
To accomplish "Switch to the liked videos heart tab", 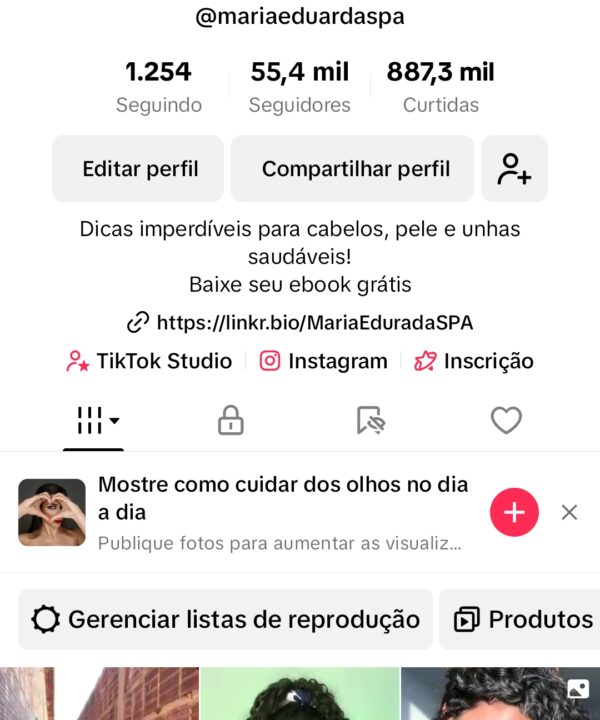I will click(x=506, y=421).
